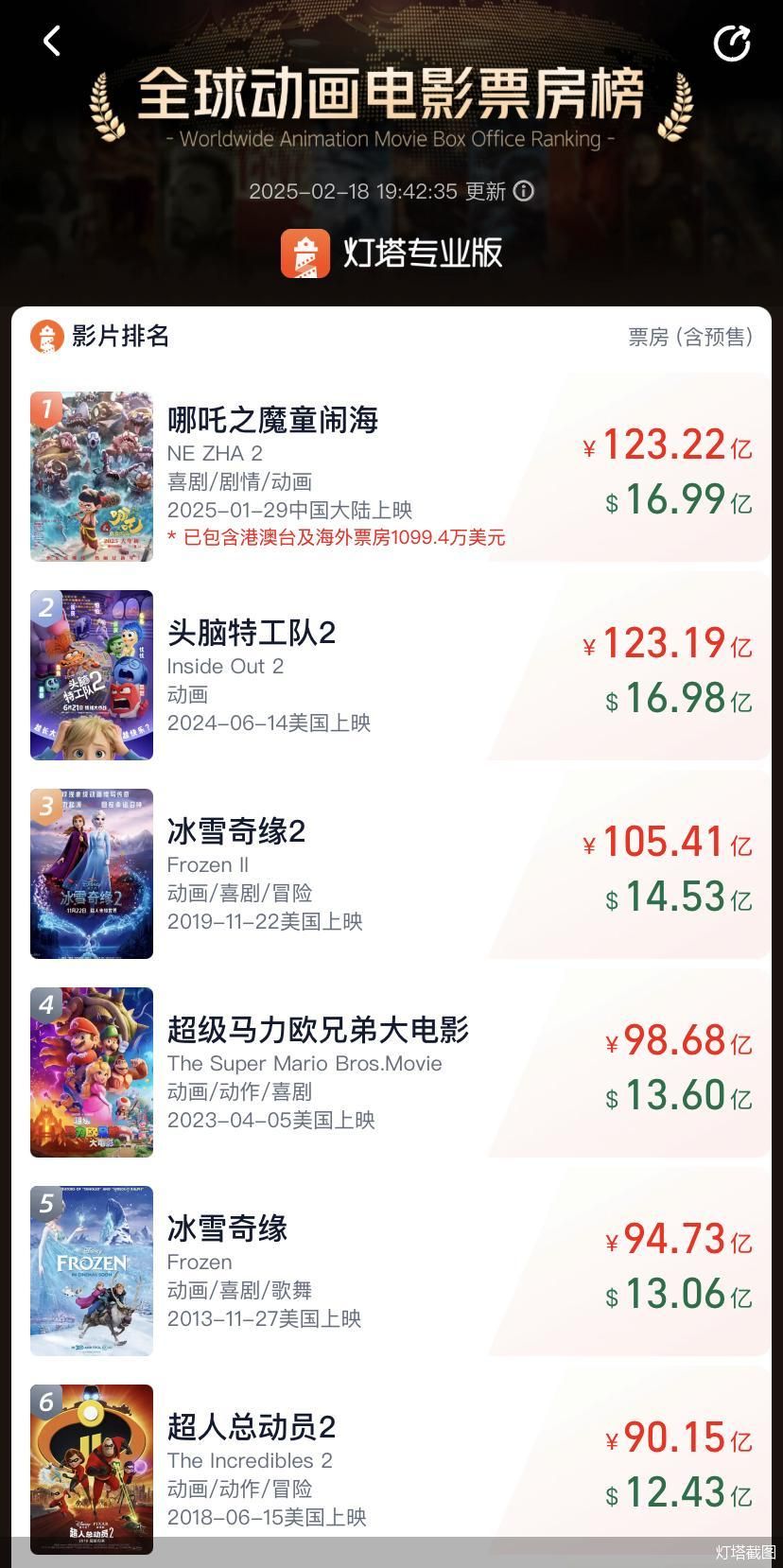Tap the back arrow at top left

(50, 41)
